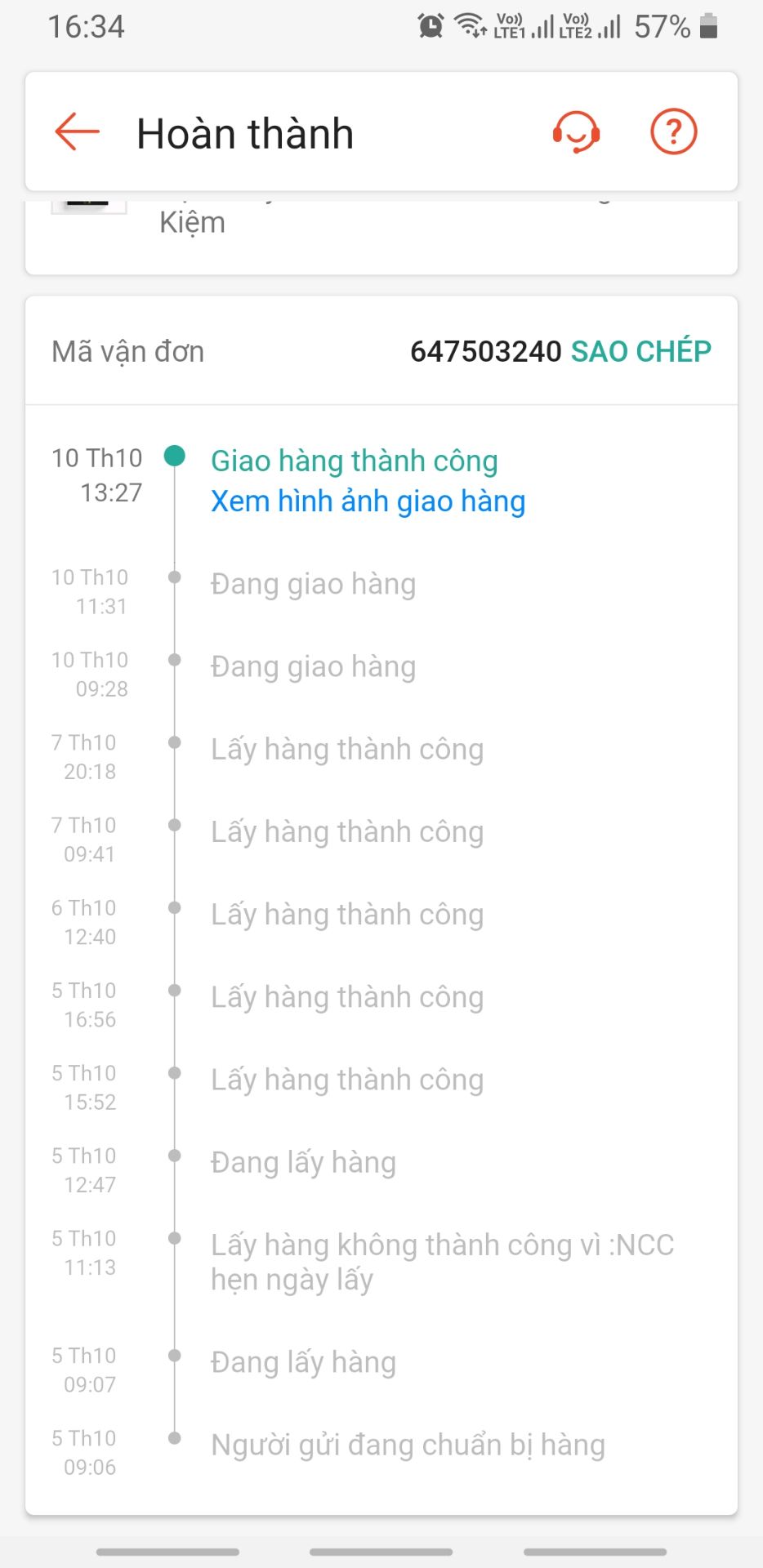Screen dimensions: 763x1568
Task: Tap the tracking number 647503240
Action: [x=484, y=350]
